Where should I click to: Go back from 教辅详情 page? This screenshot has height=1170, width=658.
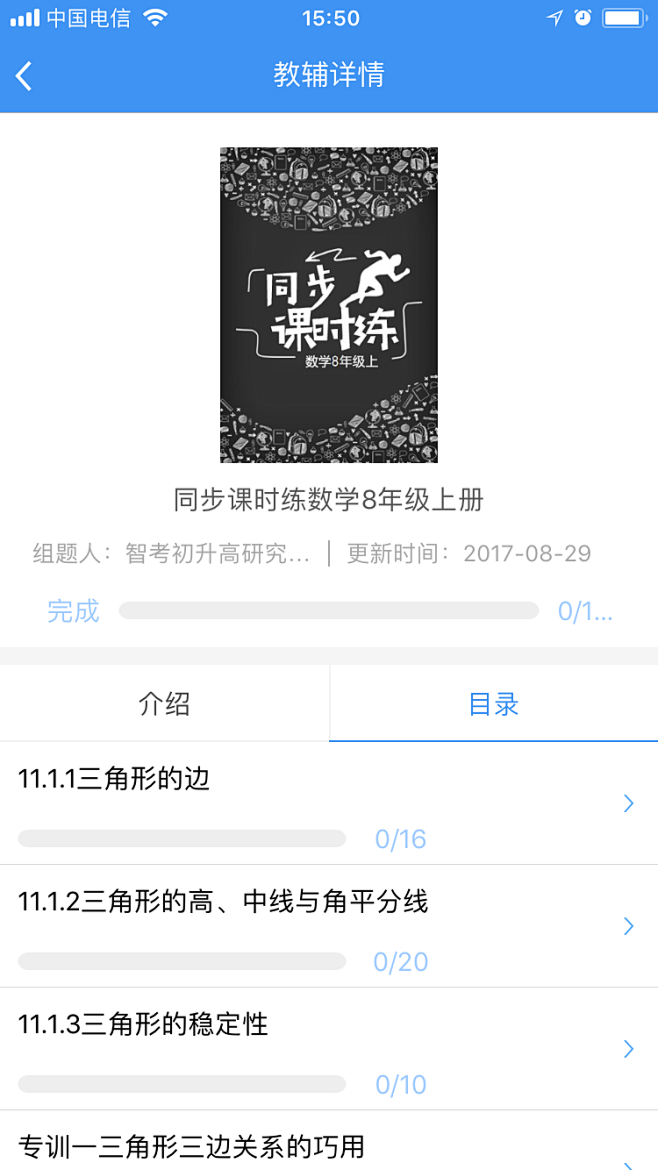click(25, 76)
